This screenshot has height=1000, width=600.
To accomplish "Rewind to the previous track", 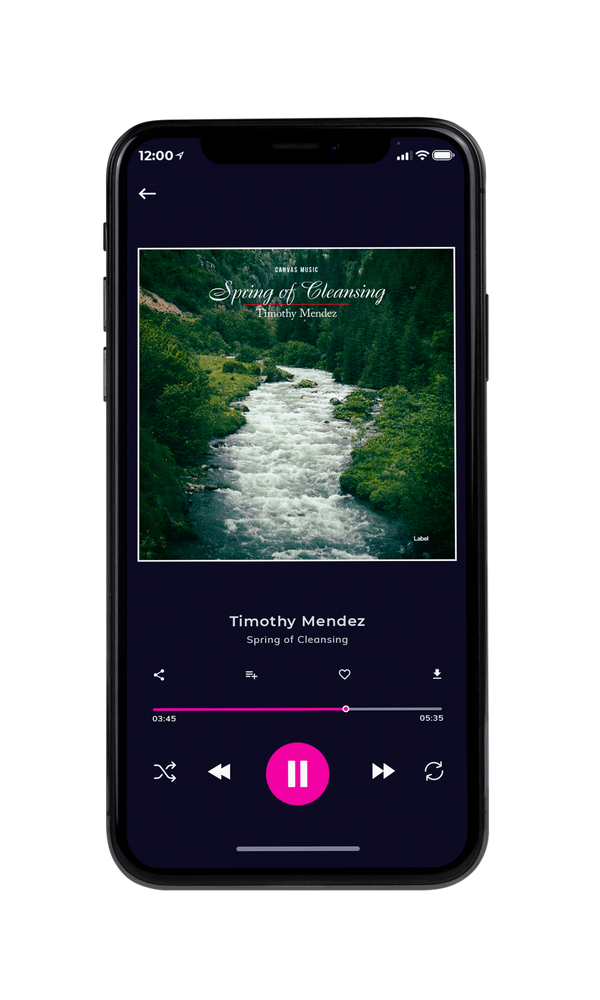I will (x=219, y=772).
